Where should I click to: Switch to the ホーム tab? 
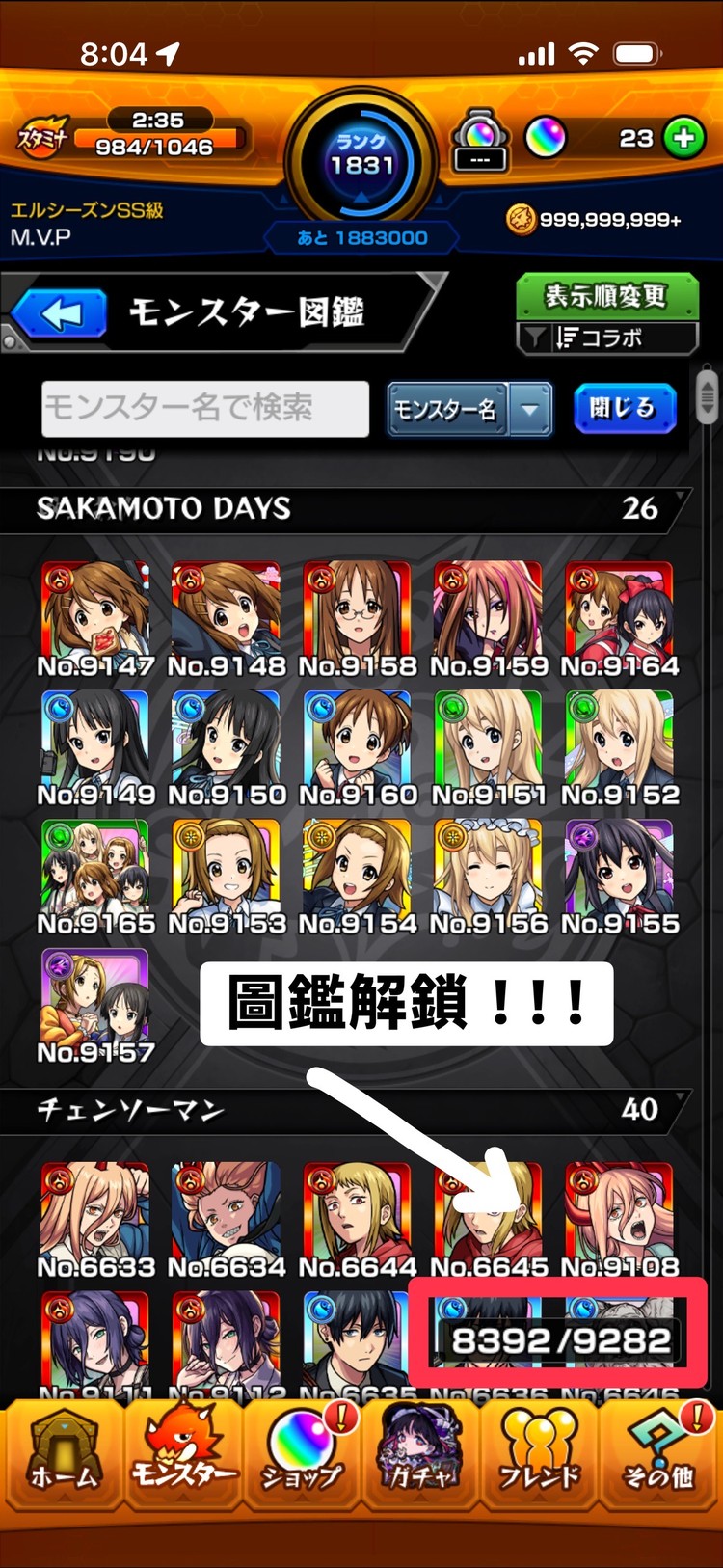click(x=64, y=1452)
